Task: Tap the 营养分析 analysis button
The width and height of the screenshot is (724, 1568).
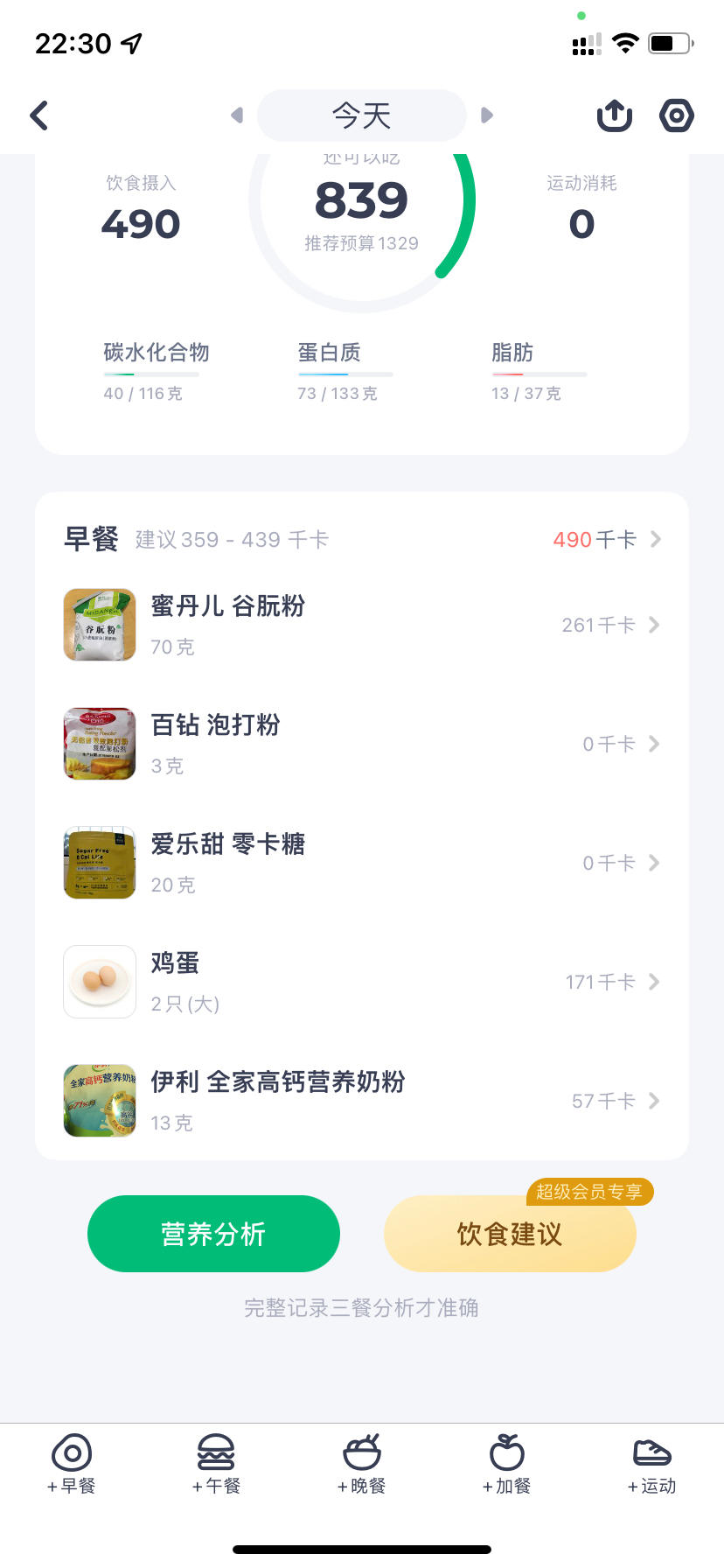Action: pos(213,1233)
